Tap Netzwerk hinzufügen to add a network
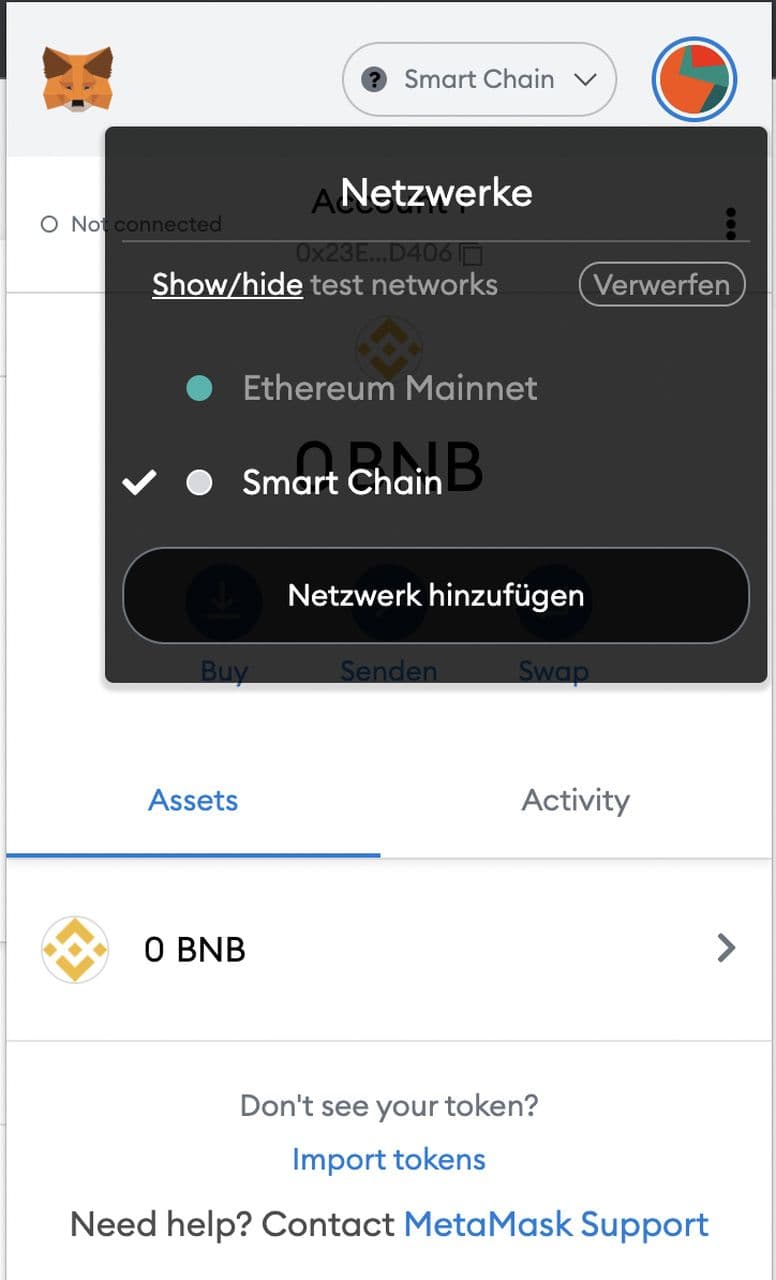The image size is (776, 1280). point(436,596)
